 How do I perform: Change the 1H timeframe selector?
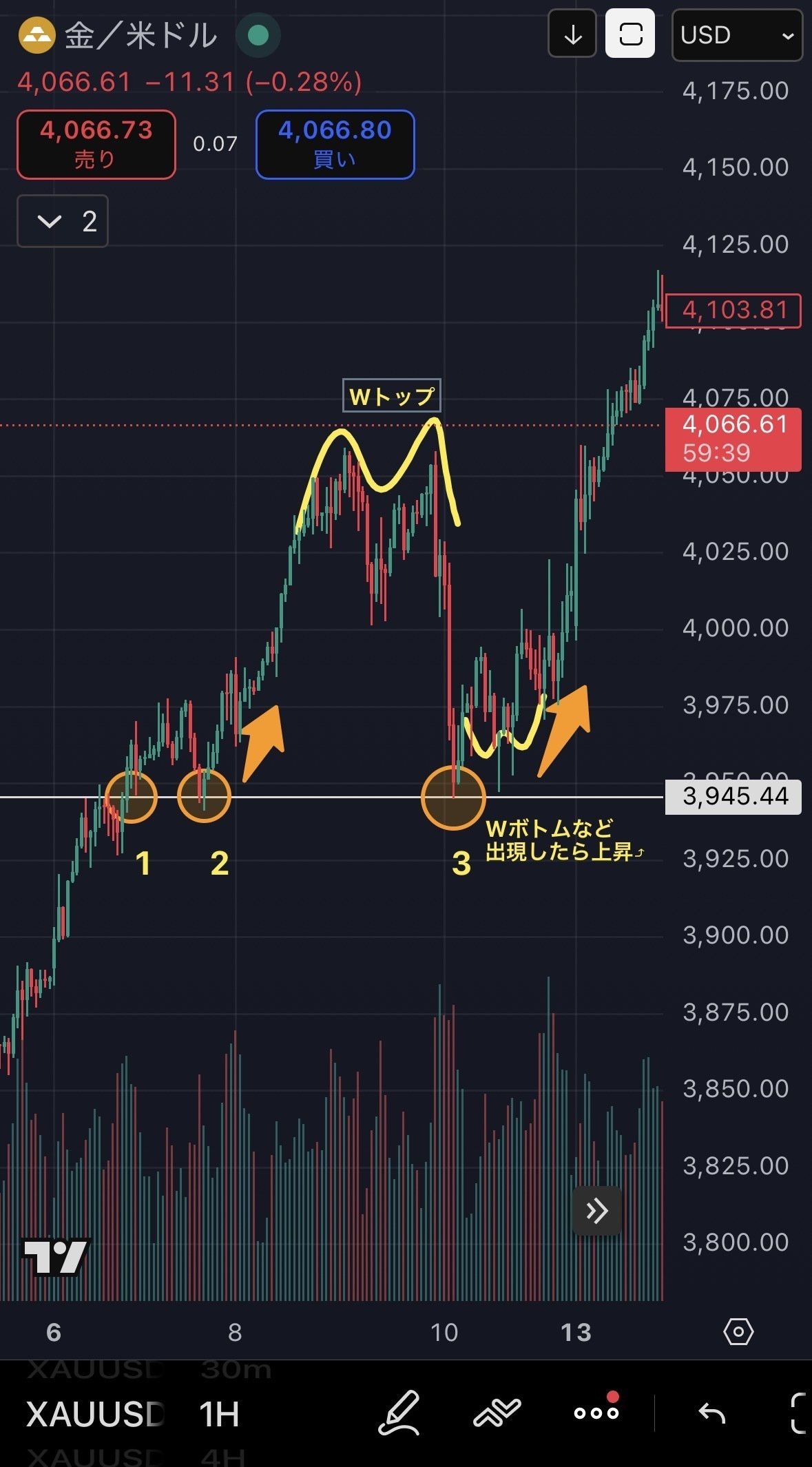pos(219,1415)
